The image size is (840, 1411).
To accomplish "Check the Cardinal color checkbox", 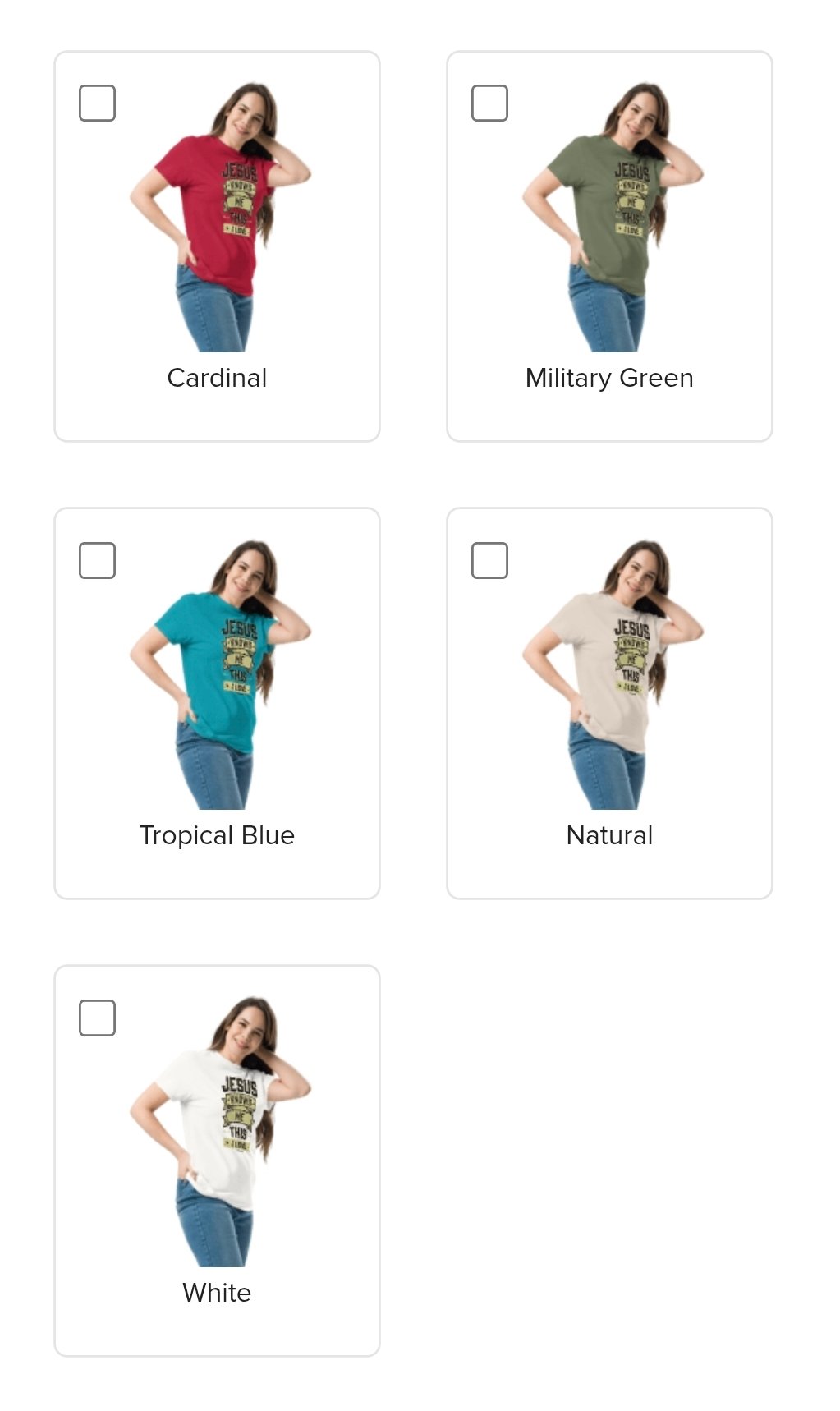I will tap(97, 103).
